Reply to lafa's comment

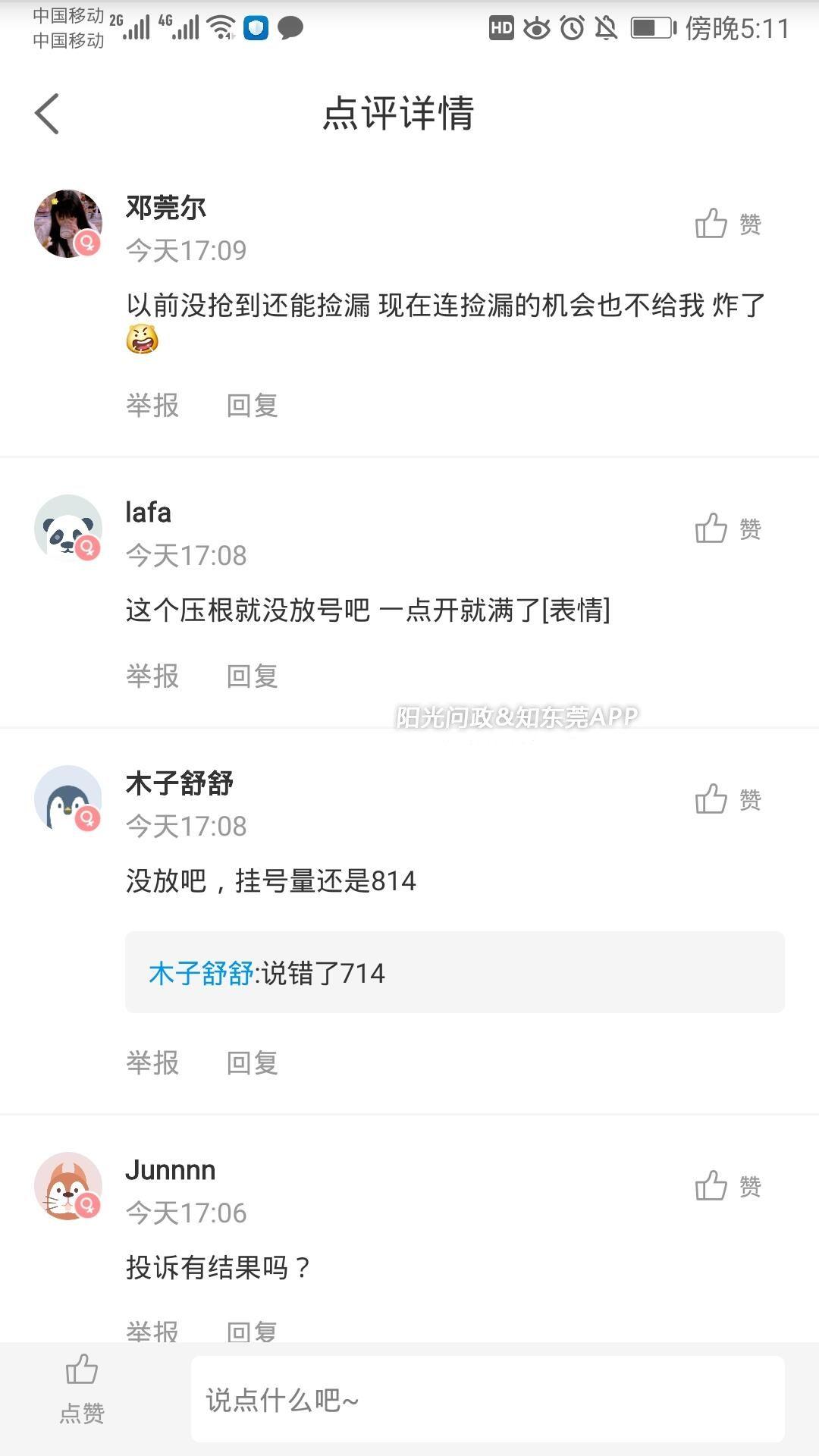click(x=253, y=676)
